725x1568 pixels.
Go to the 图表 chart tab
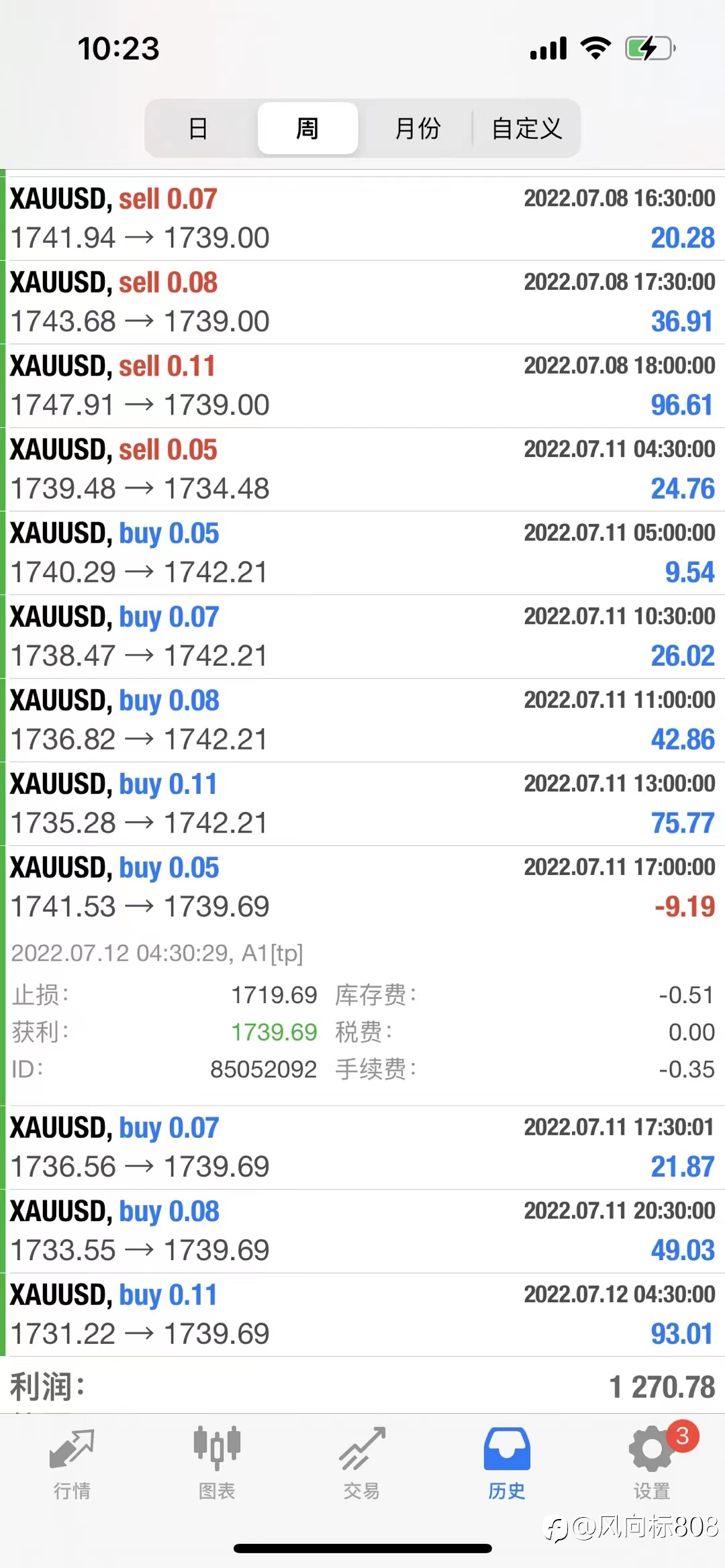pyautogui.click(x=217, y=1463)
